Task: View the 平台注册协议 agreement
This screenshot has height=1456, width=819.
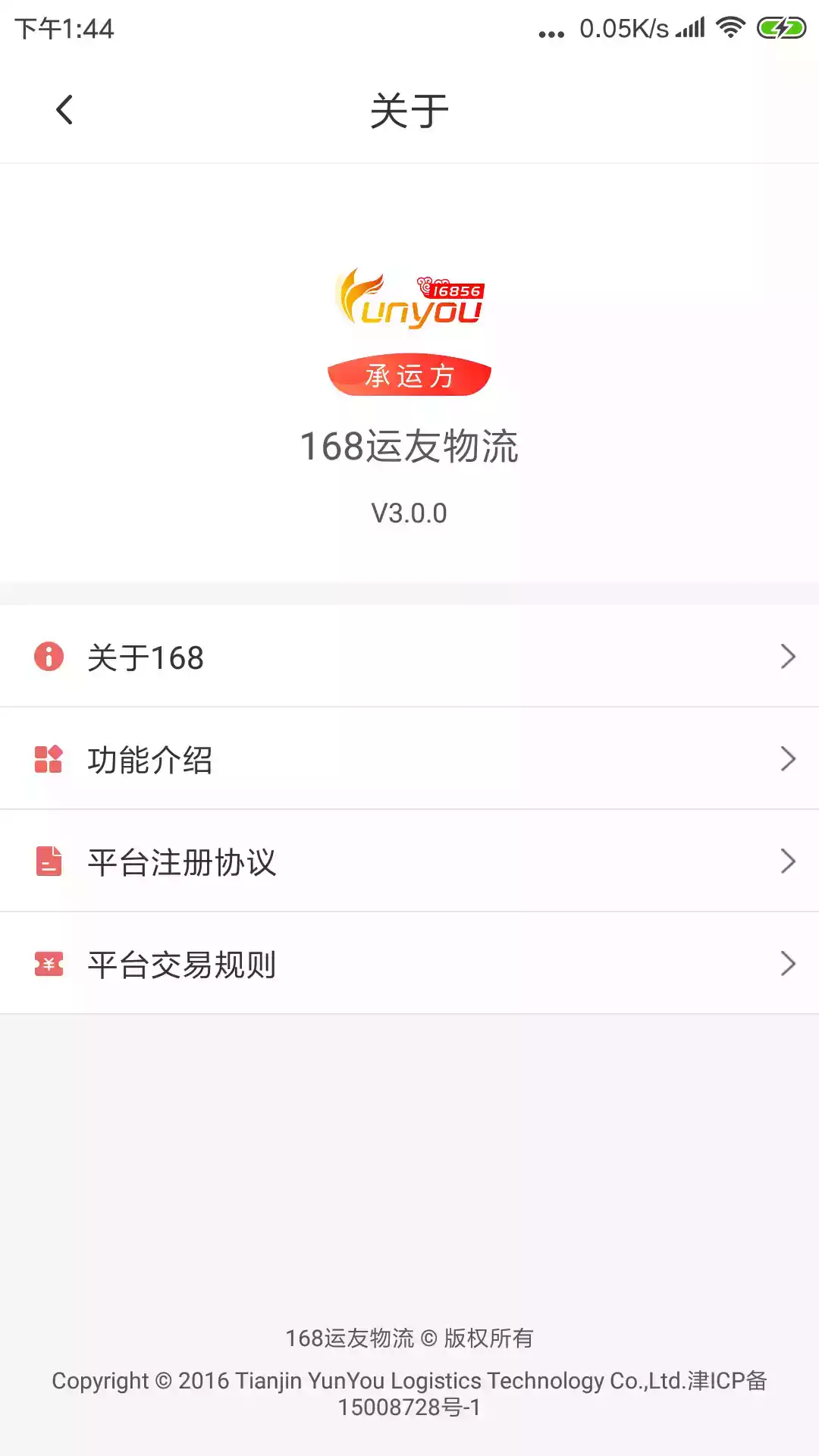Action: pyautogui.click(x=409, y=861)
